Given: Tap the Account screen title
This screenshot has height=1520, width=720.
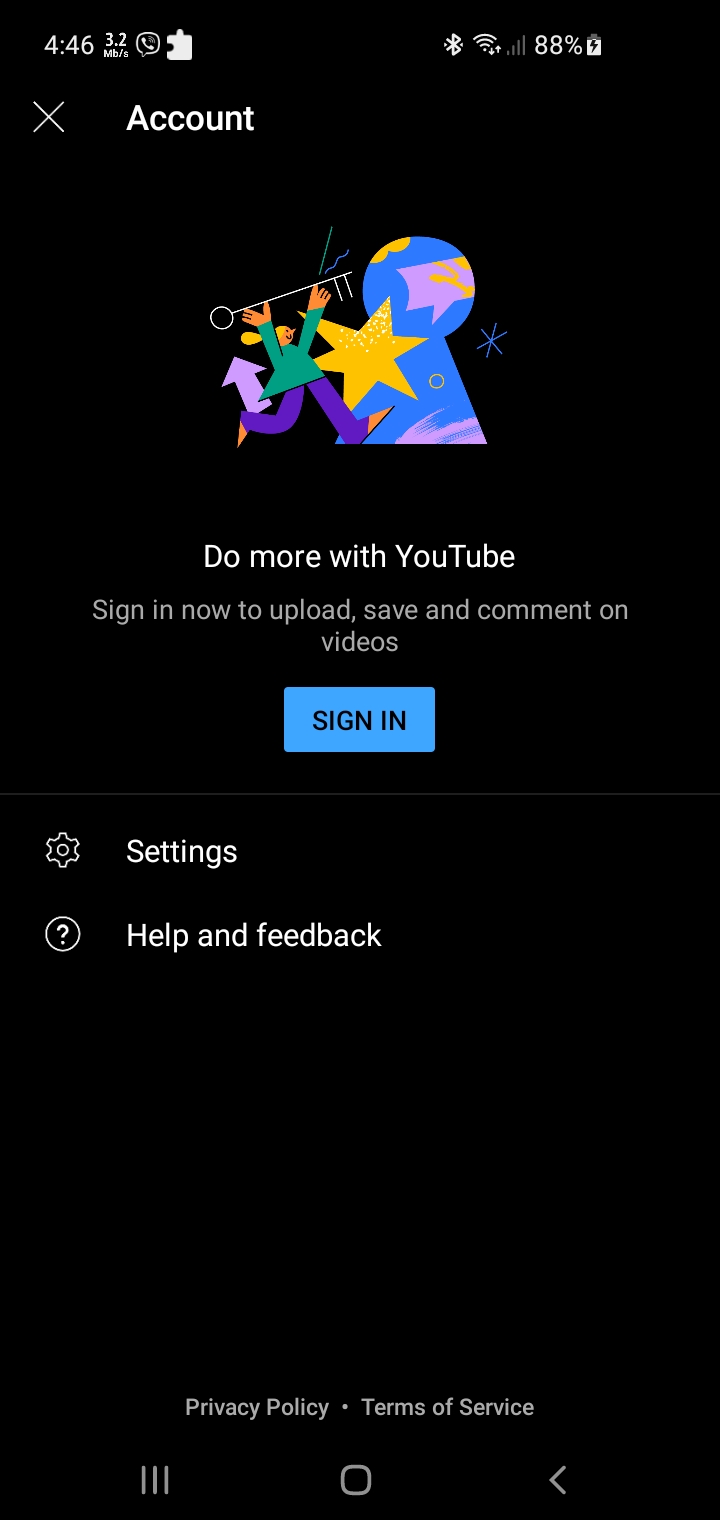Looking at the screenshot, I should 190,118.
